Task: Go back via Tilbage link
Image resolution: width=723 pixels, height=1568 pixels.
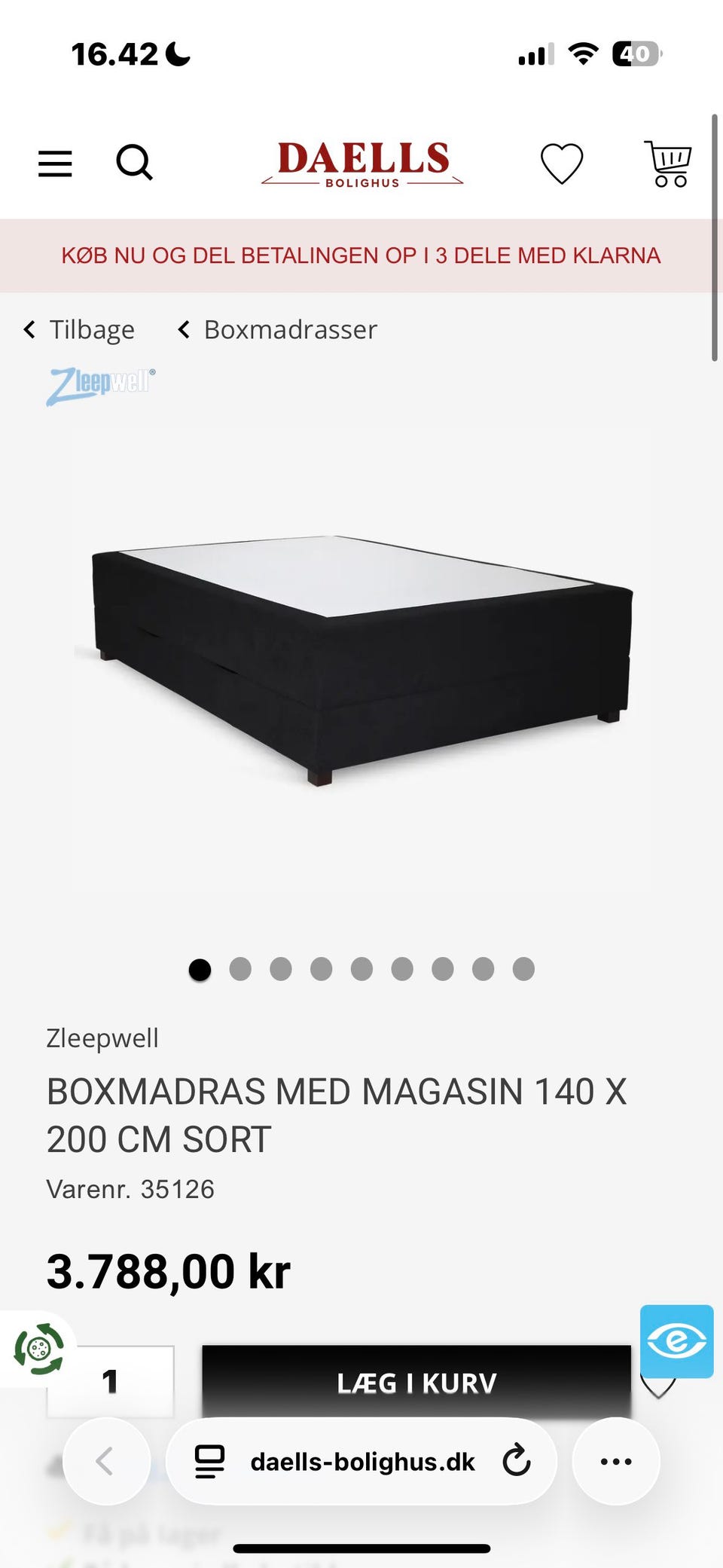Action: [x=80, y=330]
